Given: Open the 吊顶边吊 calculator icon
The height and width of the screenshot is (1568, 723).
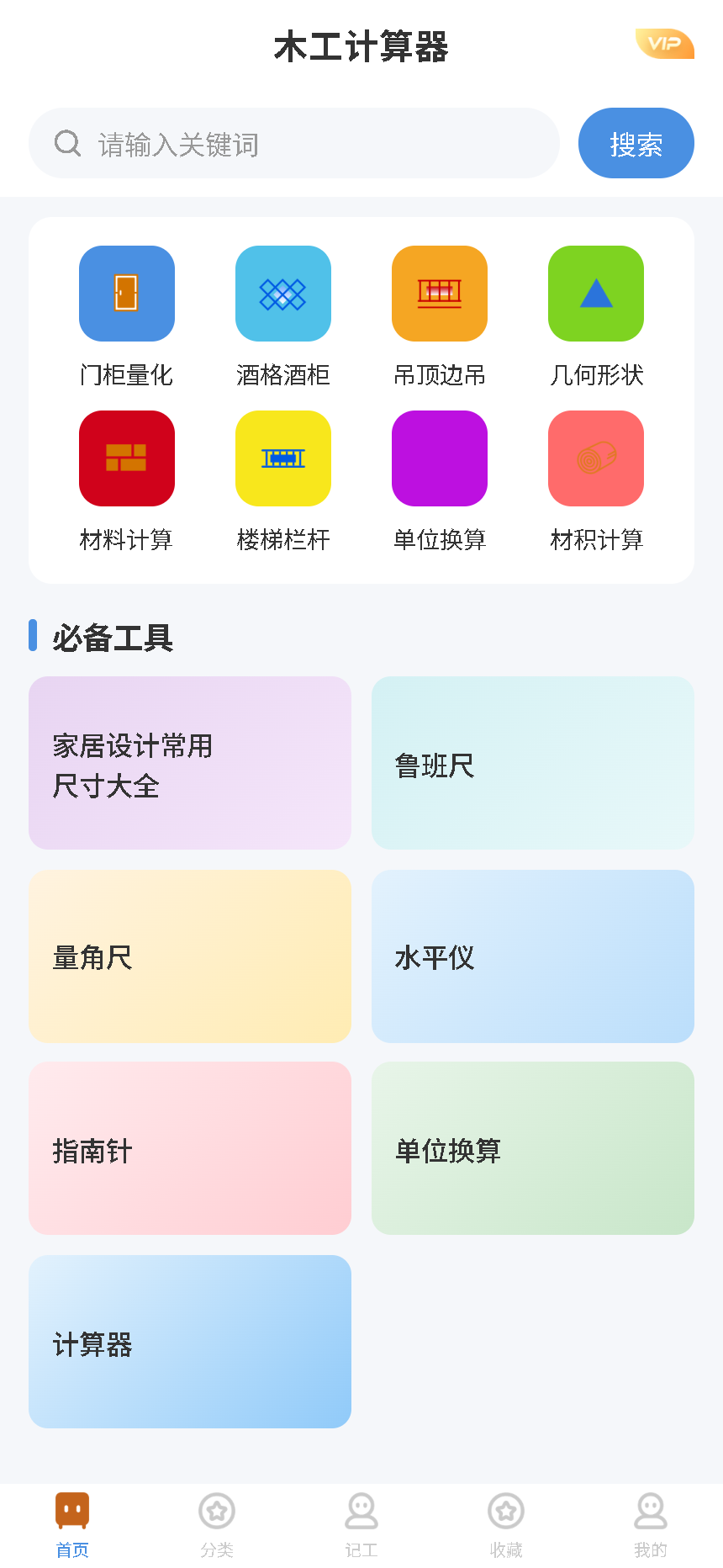Looking at the screenshot, I should (x=439, y=294).
